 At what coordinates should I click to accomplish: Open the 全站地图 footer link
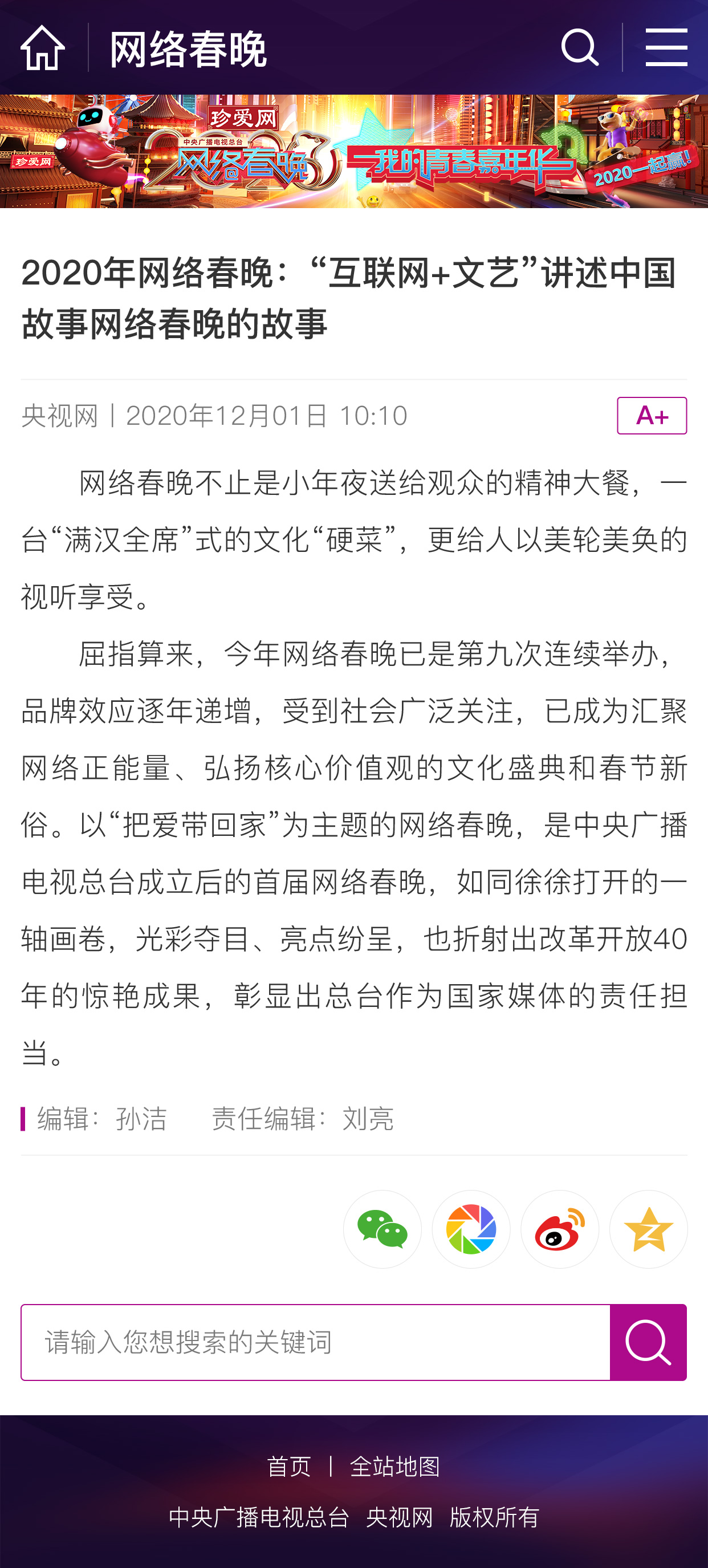[395, 1467]
